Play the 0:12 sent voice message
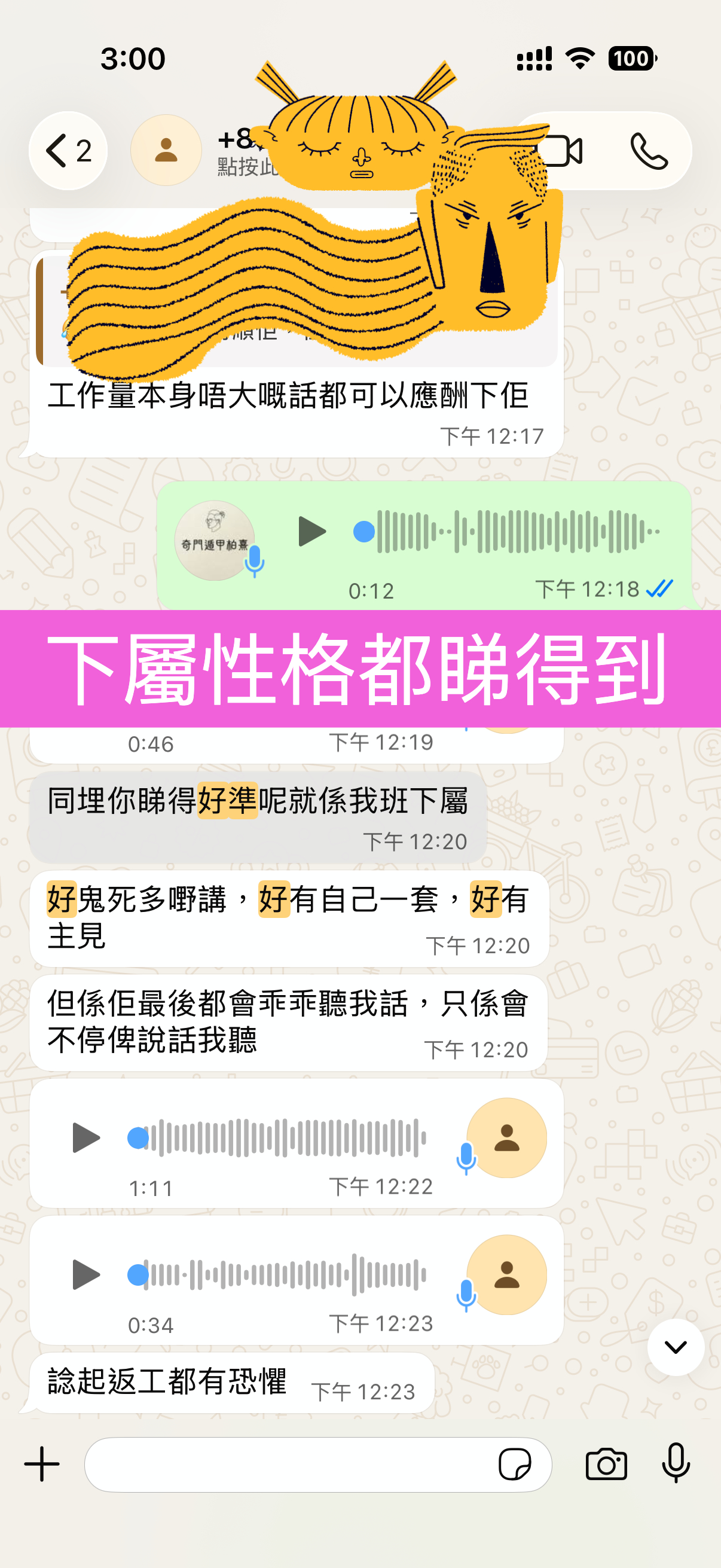Viewport: 721px width, 1568px height. point(312,532)
